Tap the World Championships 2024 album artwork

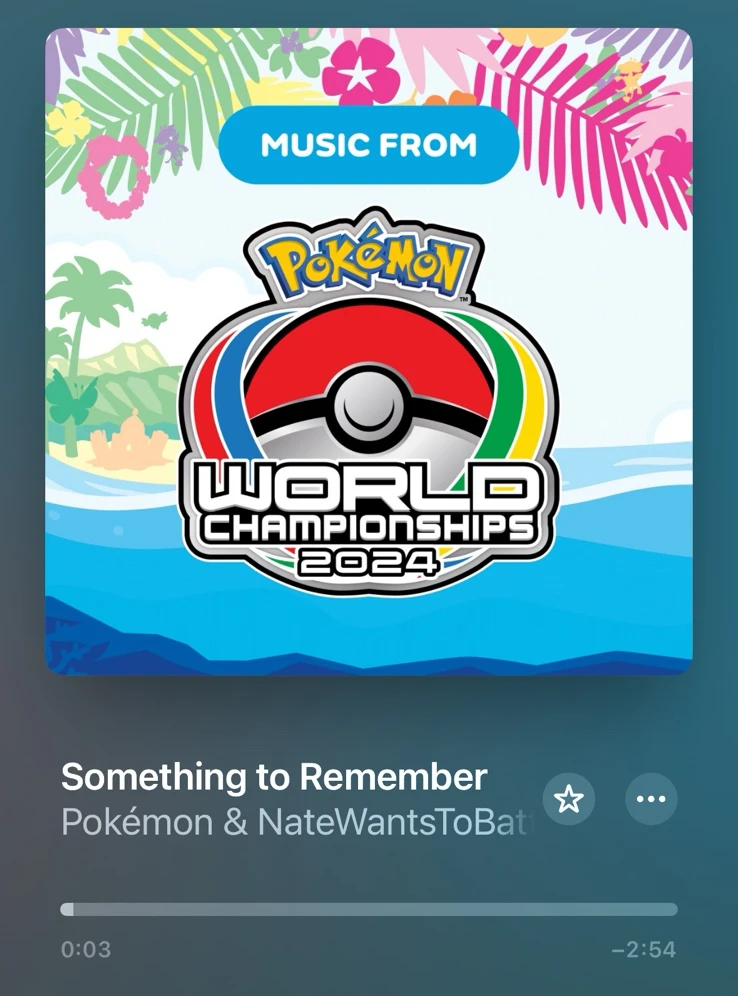click(368, 350)
